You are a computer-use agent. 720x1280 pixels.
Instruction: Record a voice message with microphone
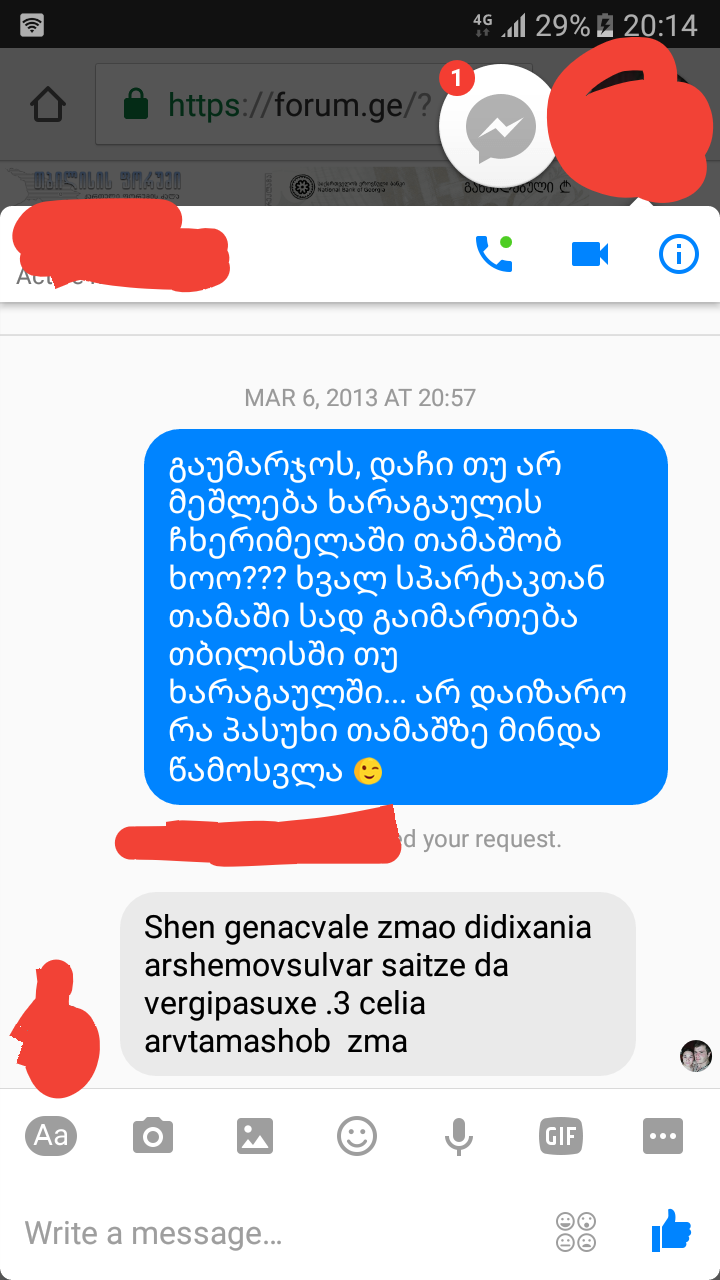pyautogui.click(x=459, y=1136)
